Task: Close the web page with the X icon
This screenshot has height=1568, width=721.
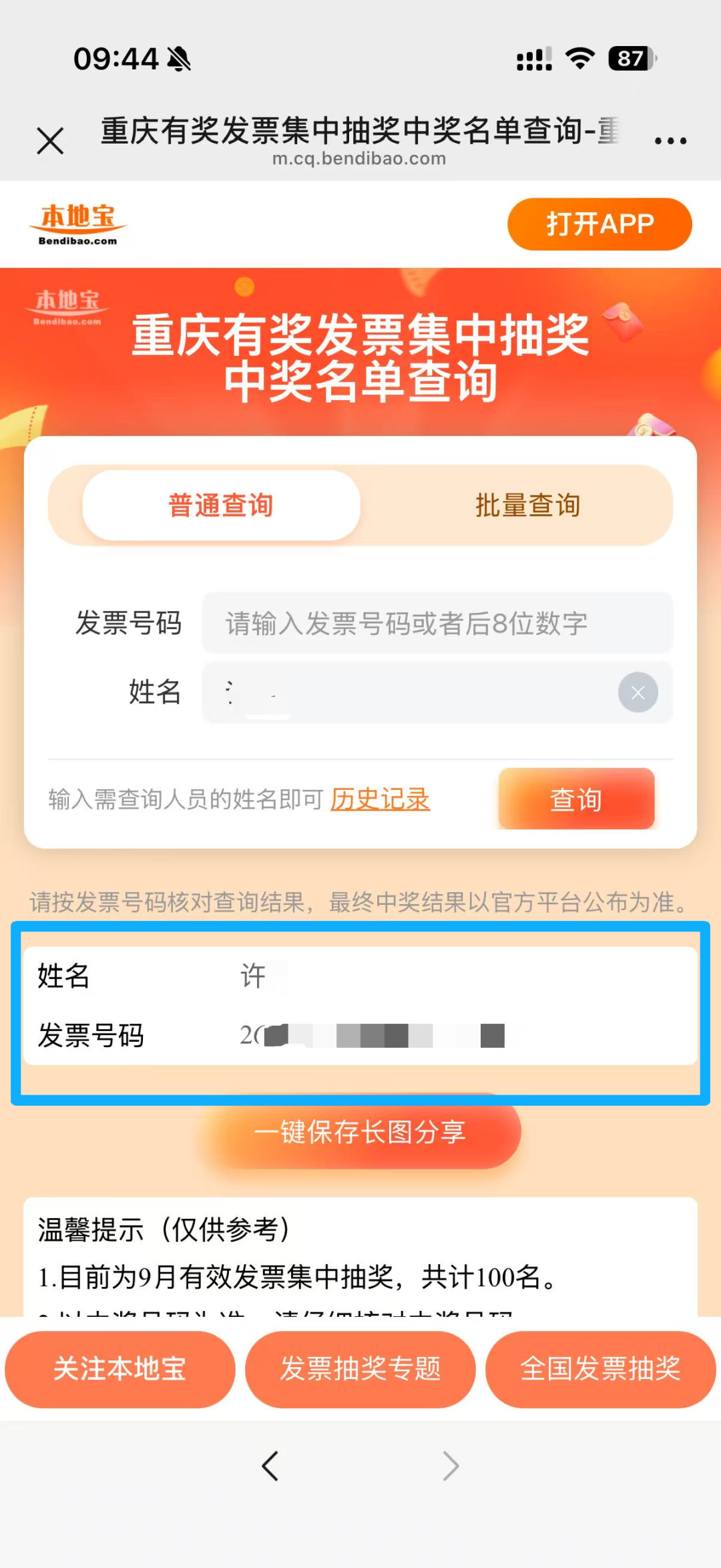Action: coord(50,141)
